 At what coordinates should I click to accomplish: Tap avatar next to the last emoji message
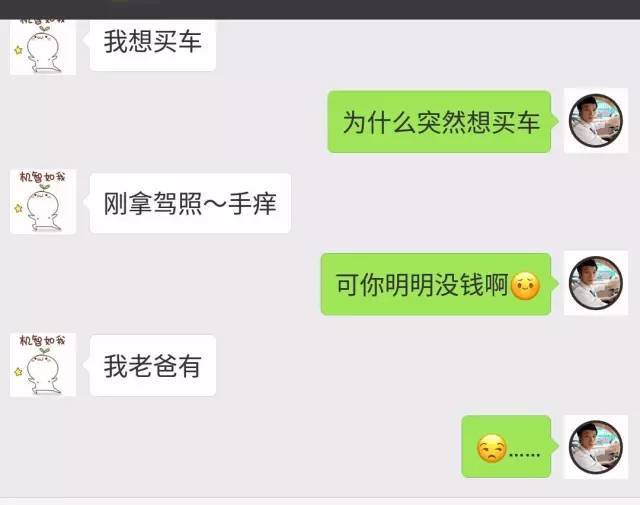[x=596, y=446]
